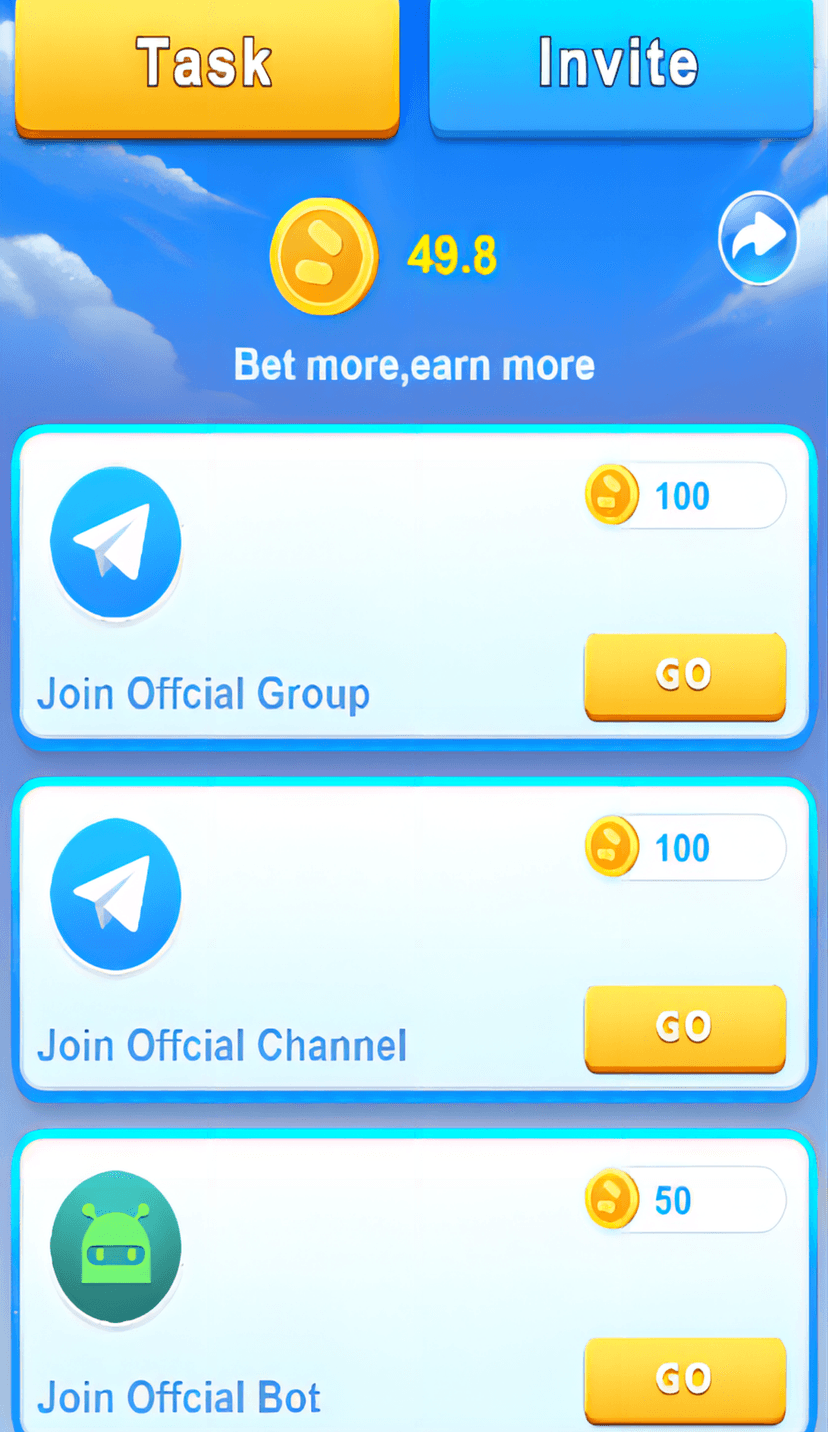
Task: Tap GO for Join Offcial Group
Action: (685, 675)
